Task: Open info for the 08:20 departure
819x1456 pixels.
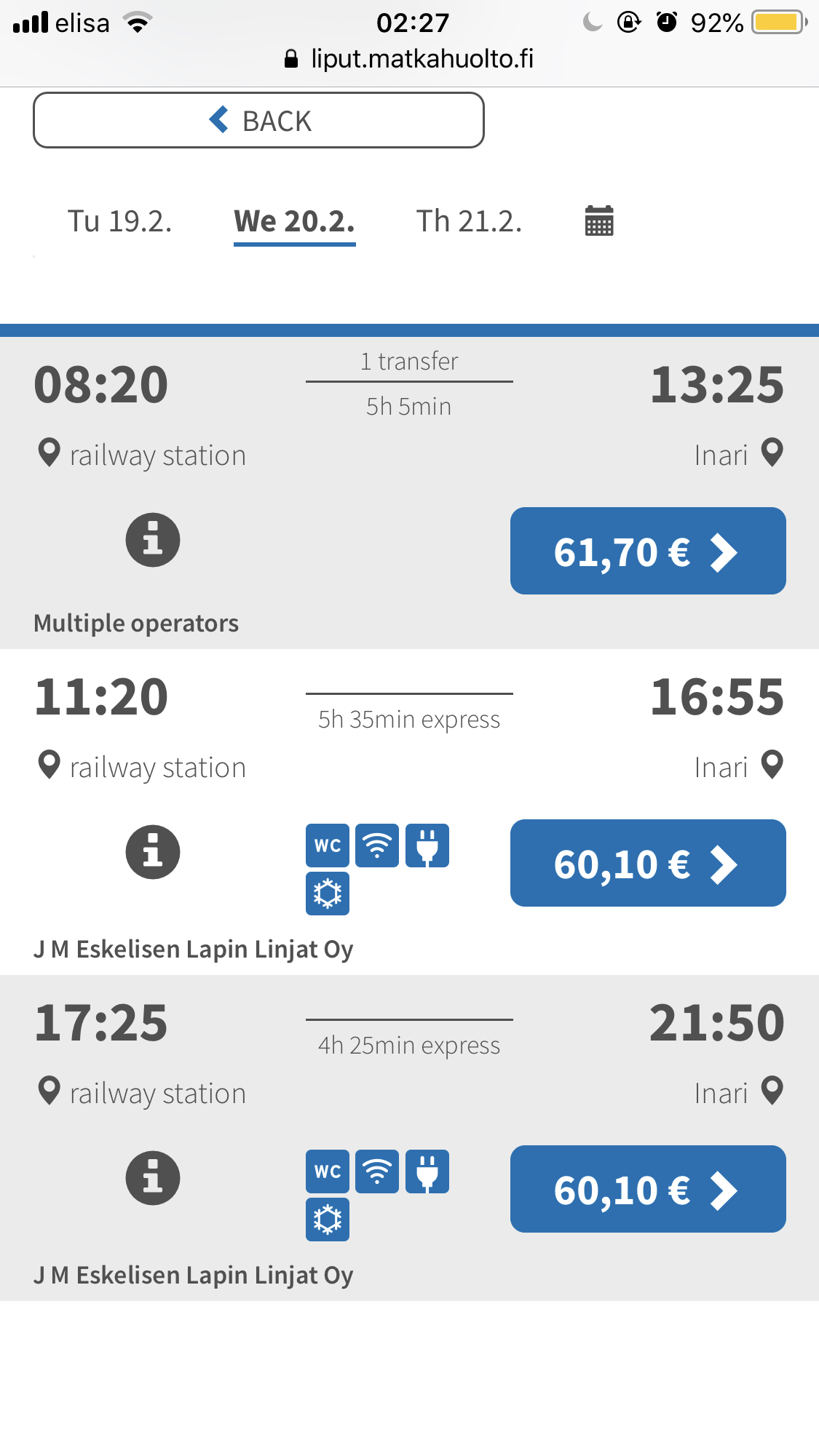Action: (153, 540)
